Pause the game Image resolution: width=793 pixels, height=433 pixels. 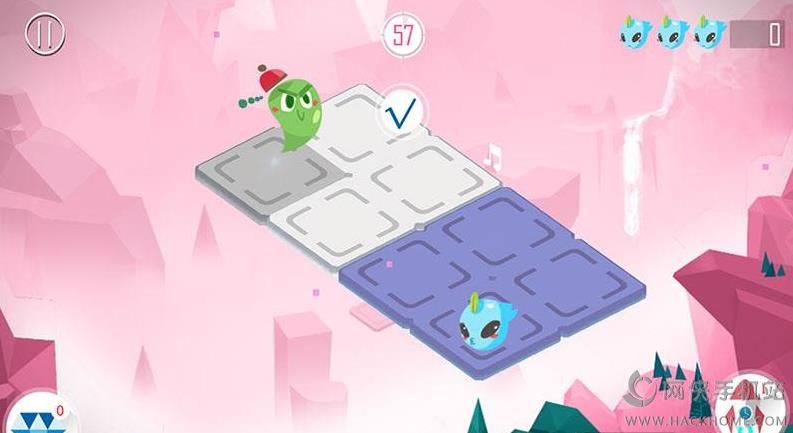pos(45,33)
